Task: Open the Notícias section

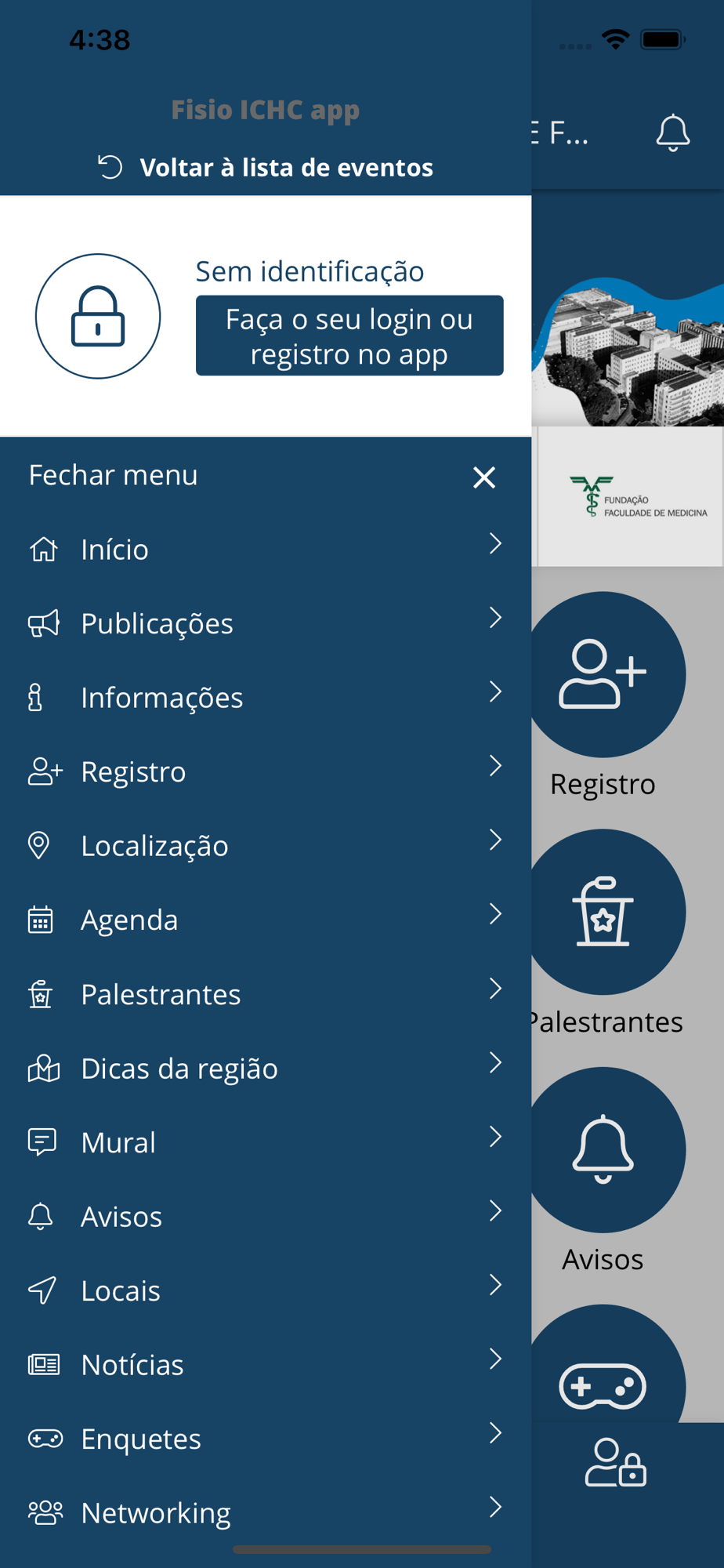Action: (x=266, y=1364)
